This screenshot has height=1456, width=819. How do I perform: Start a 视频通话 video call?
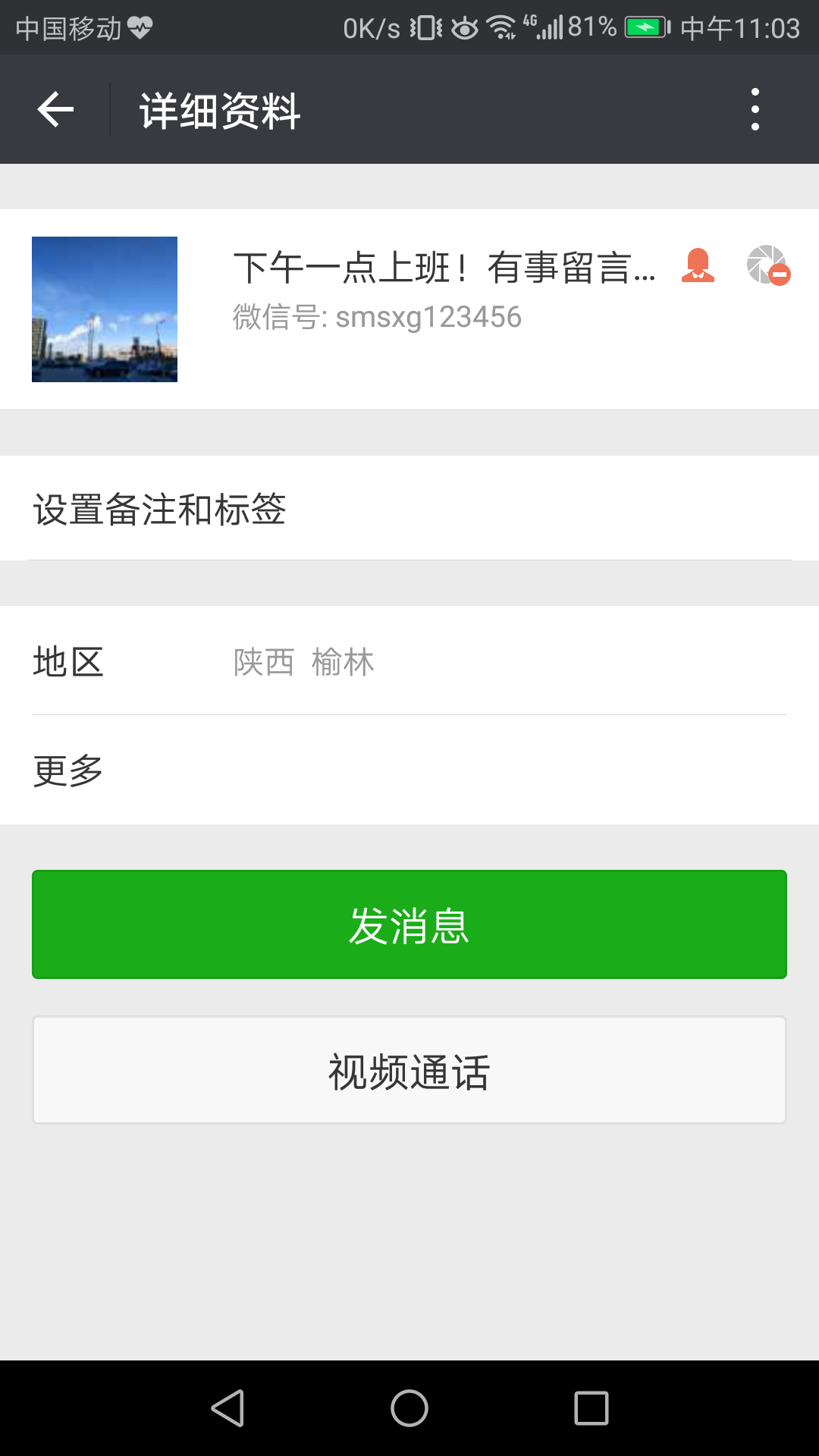tap(409, 1070)
